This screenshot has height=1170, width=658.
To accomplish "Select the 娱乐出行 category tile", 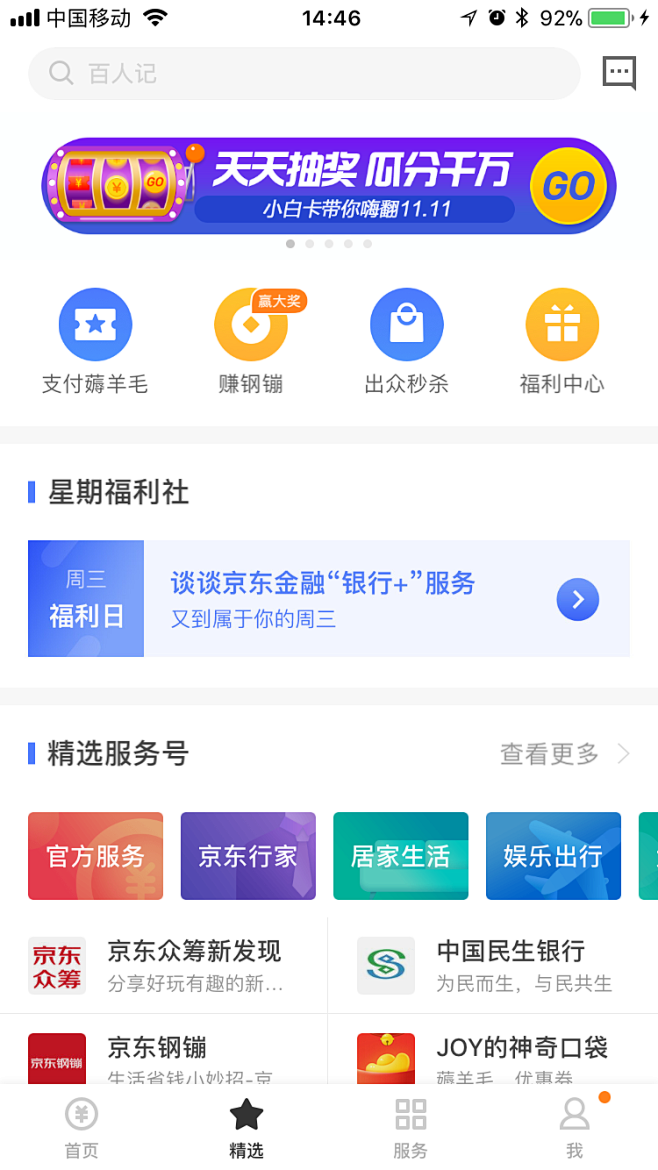I will pos(553,856).
